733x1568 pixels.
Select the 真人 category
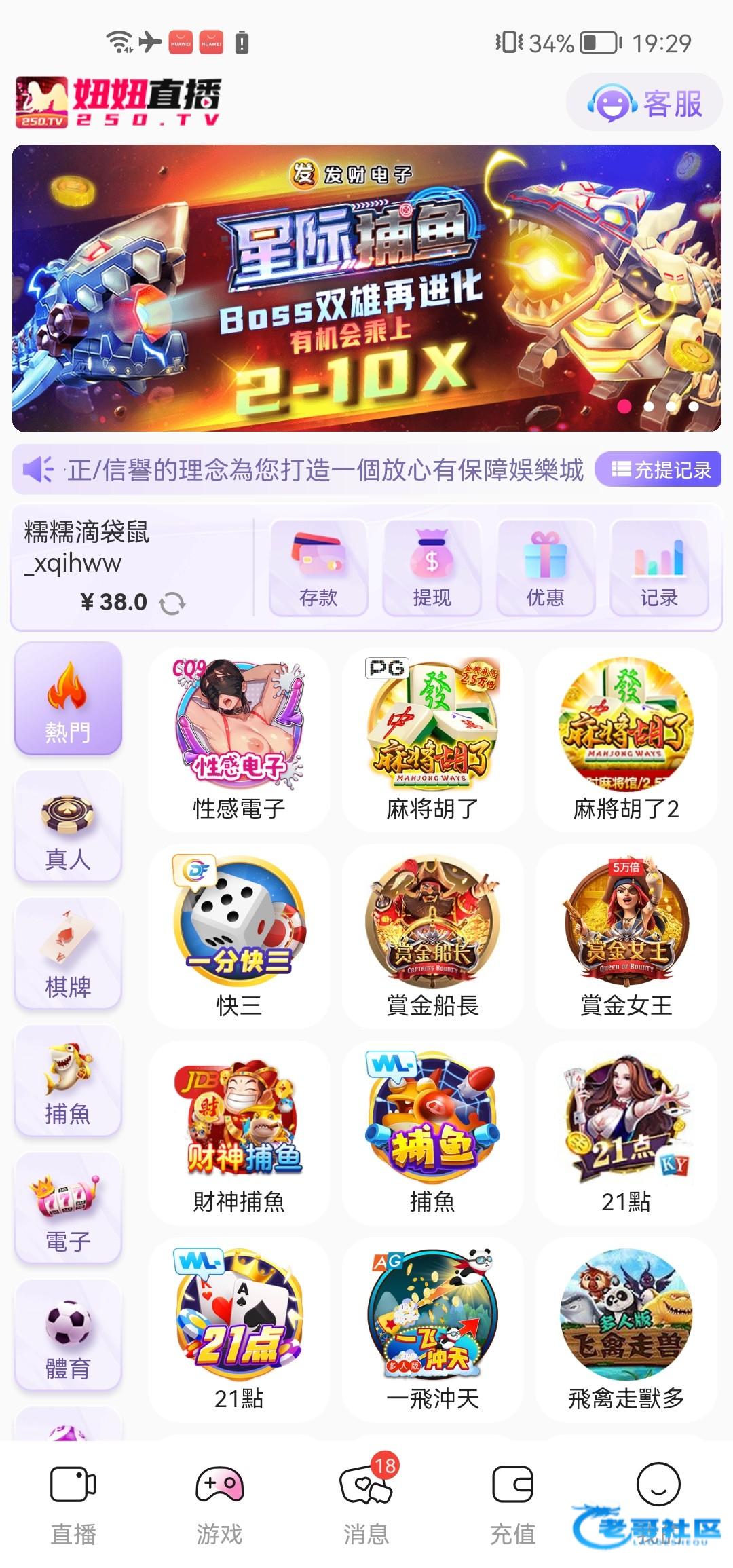pos(68,827)
